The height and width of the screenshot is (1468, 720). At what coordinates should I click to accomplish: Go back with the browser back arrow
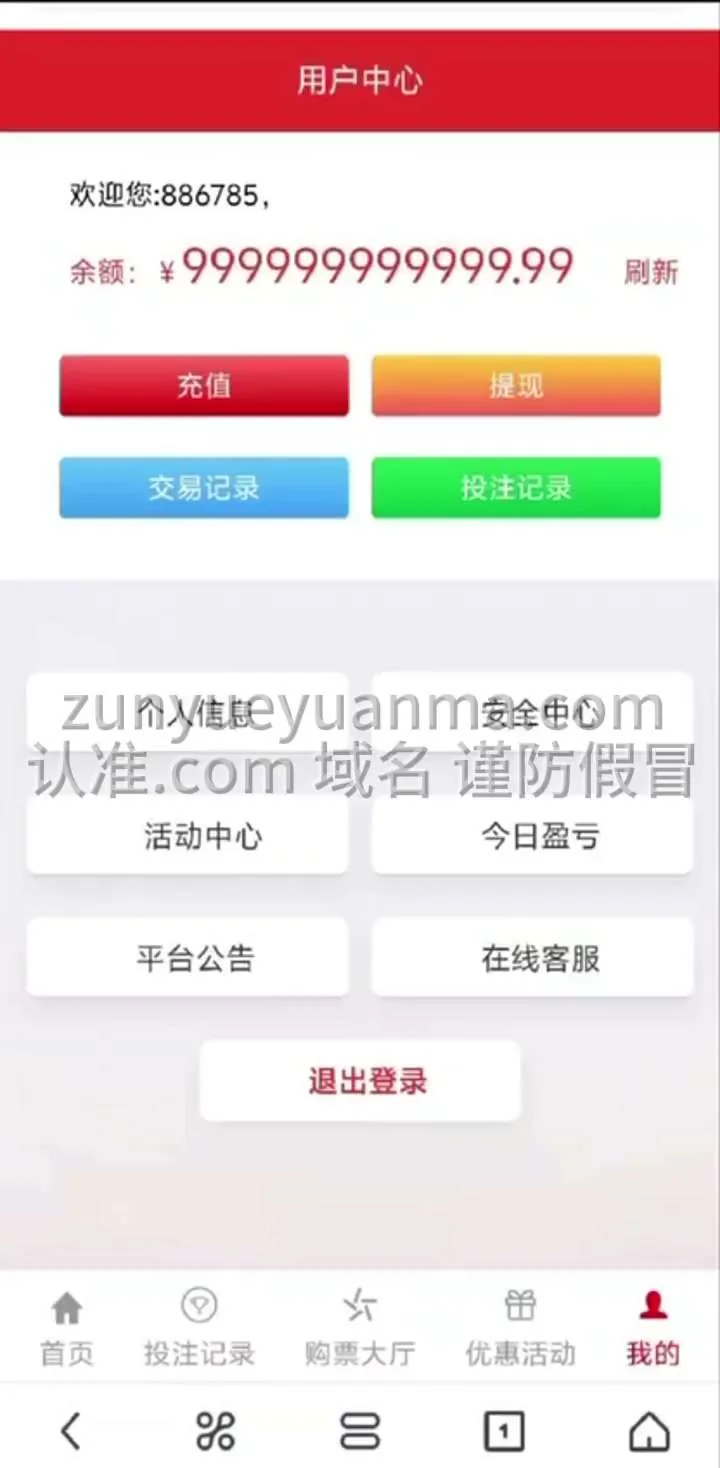[x=70, y=1432]
